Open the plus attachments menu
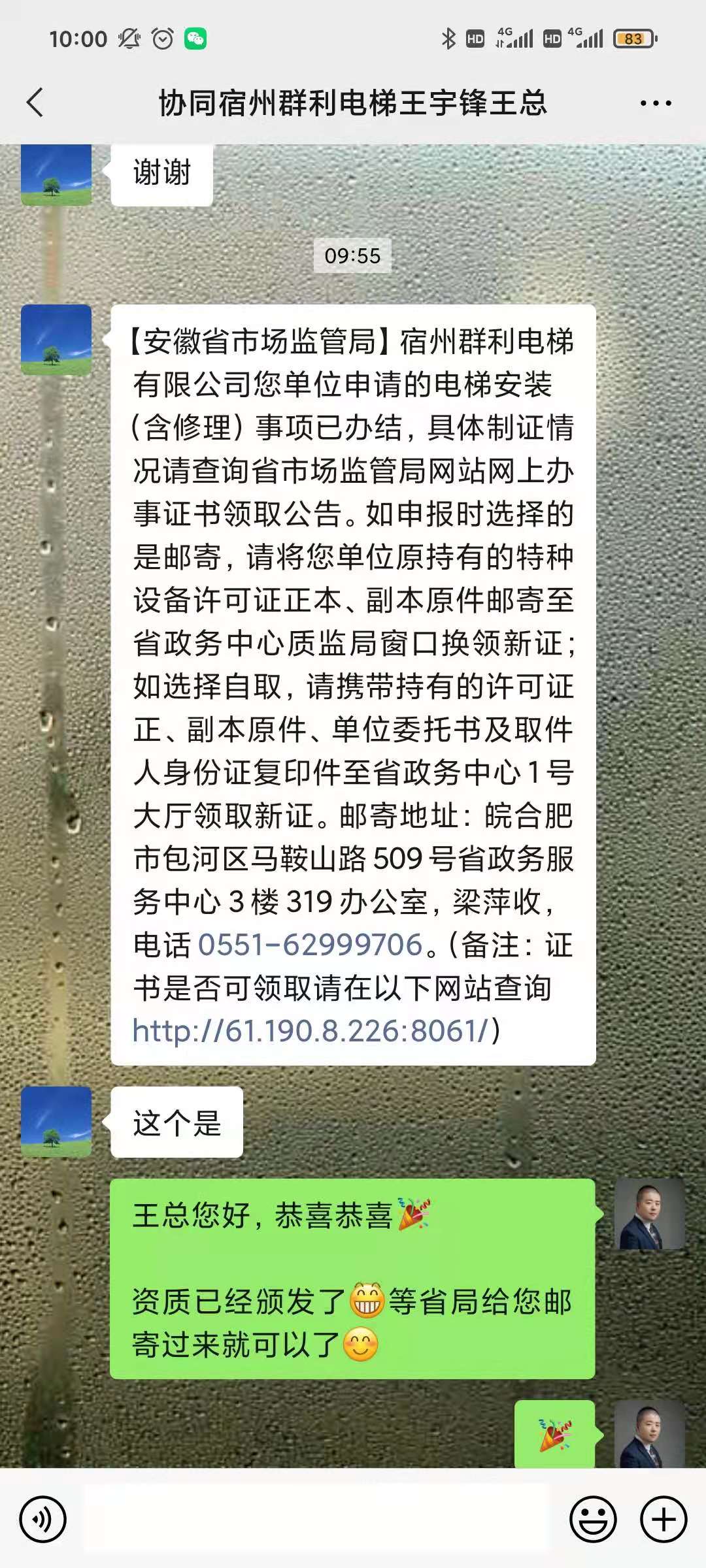This screenshot has height=1568, width=706. (663, 1519)
